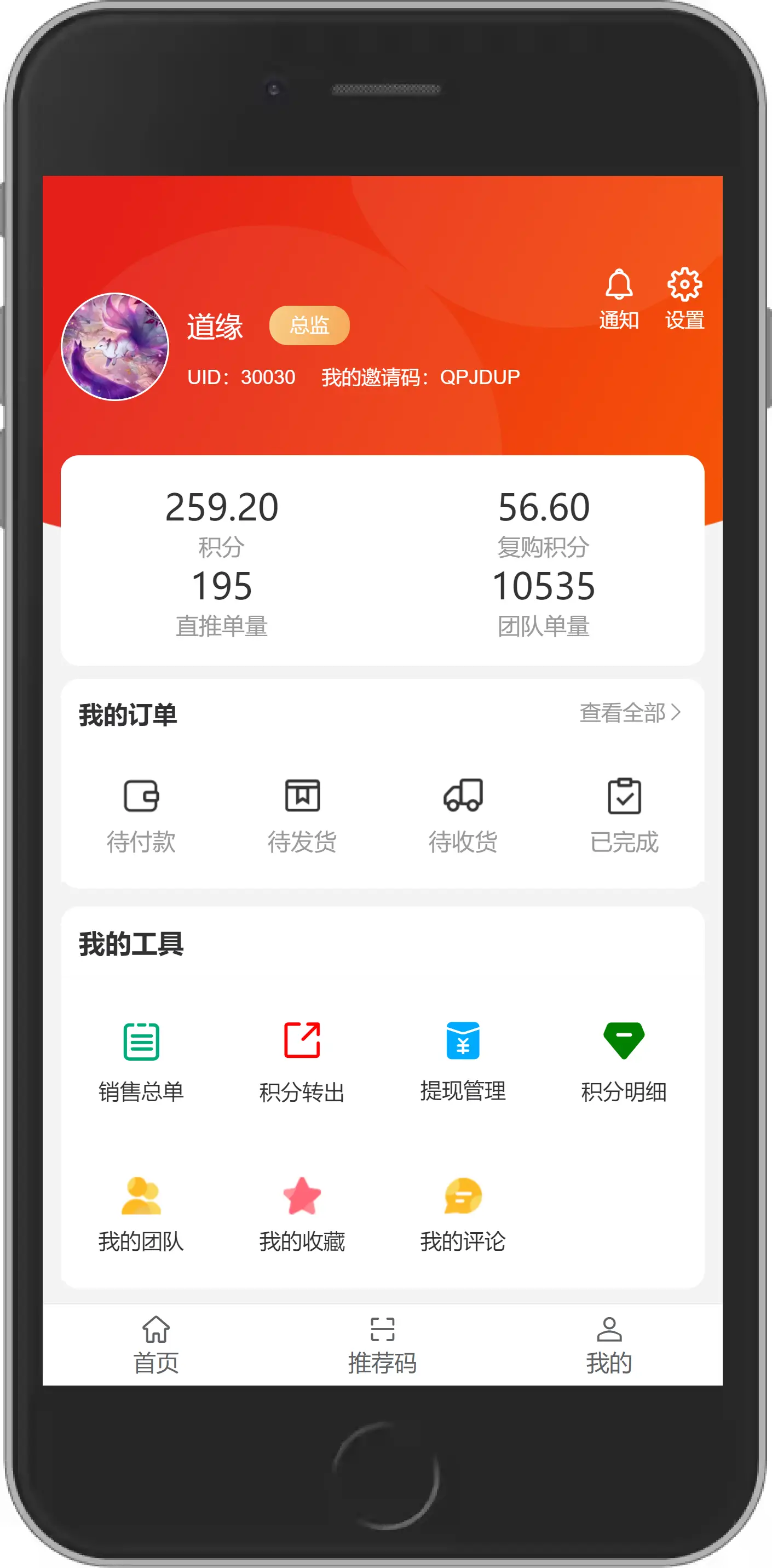Open 待付款 pending payment orders

pos(141,816)
